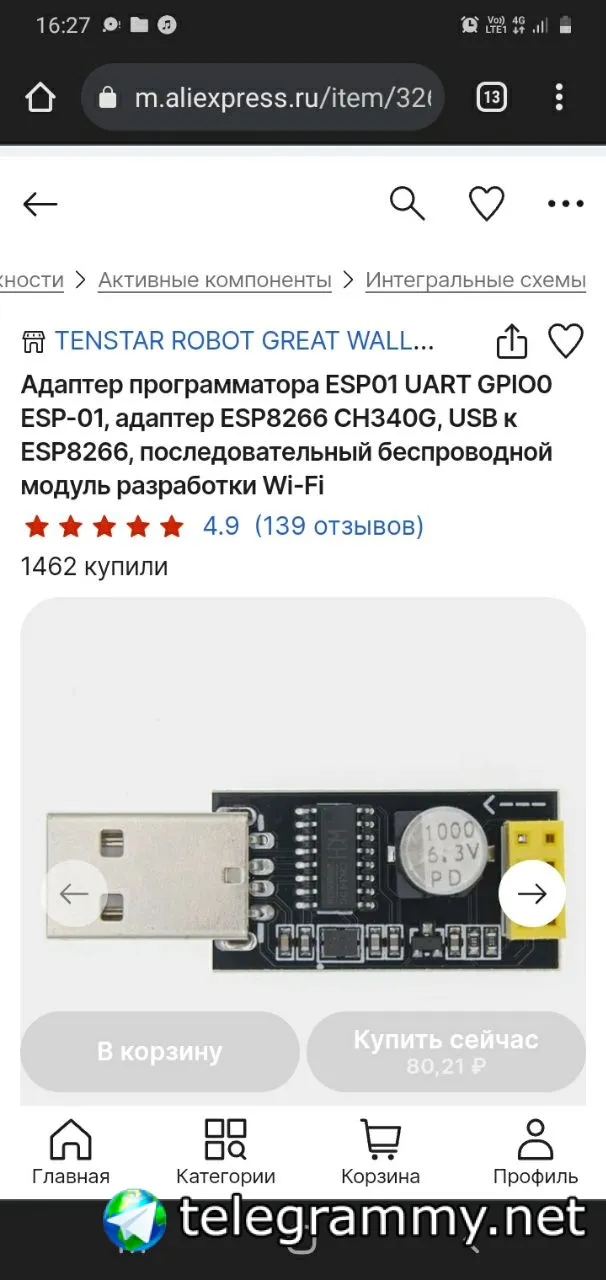Open the browser overflow menu

(x=559, y=97)
